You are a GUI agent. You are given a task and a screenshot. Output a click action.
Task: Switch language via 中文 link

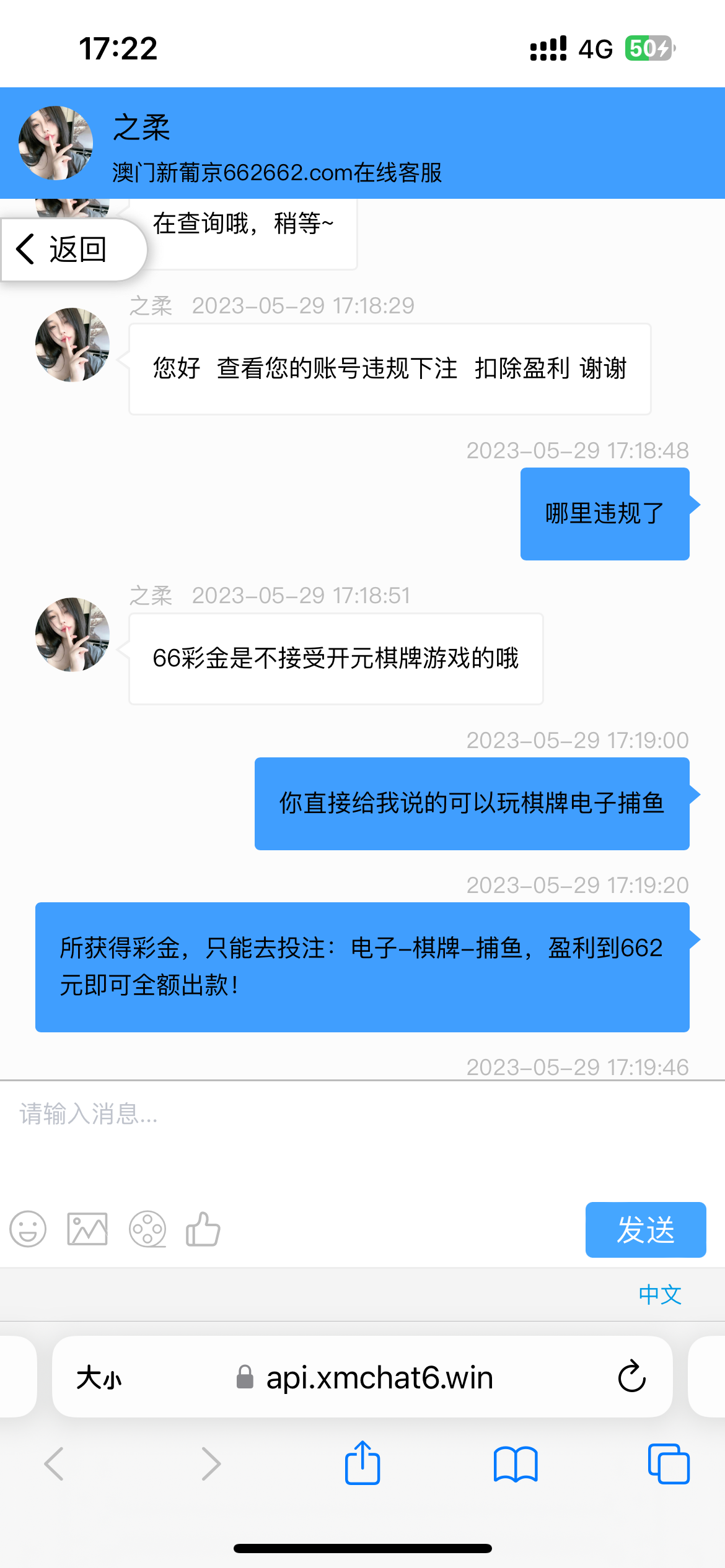(660, 1294)
